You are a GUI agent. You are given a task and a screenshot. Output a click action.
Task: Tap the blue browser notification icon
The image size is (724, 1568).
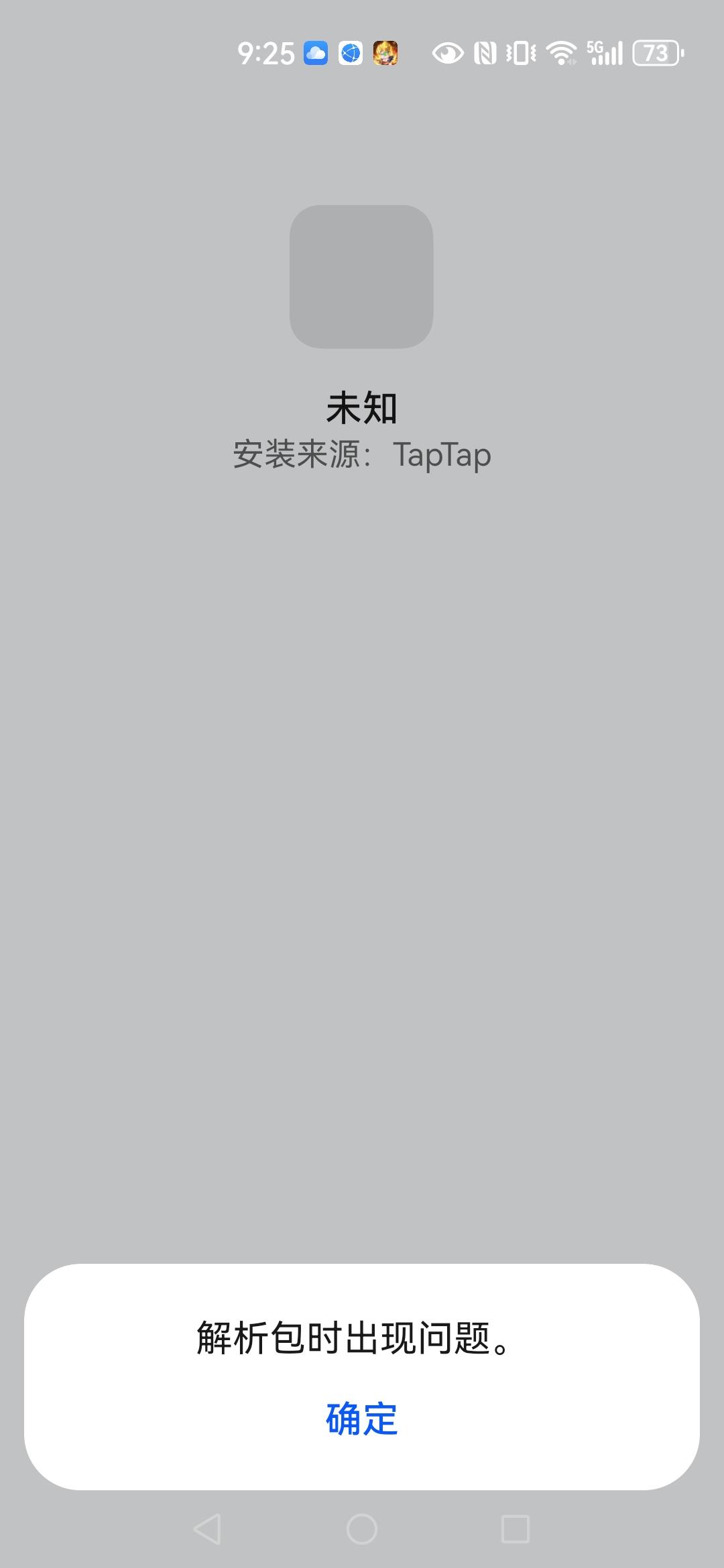(351, 52)
